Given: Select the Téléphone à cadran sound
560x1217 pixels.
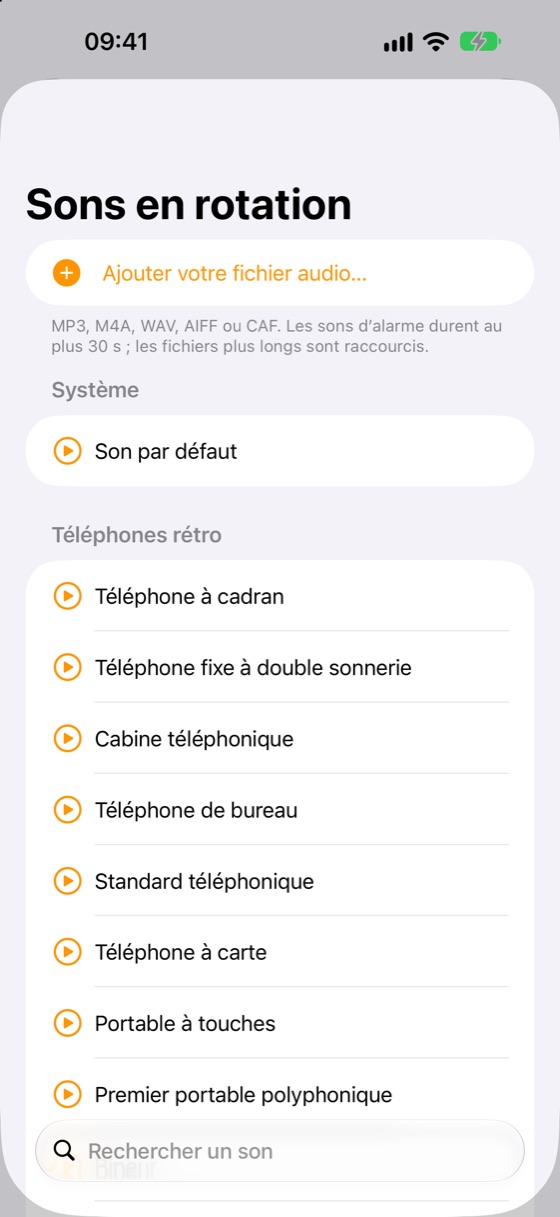Looking at the screenshot, I should 279,596.
